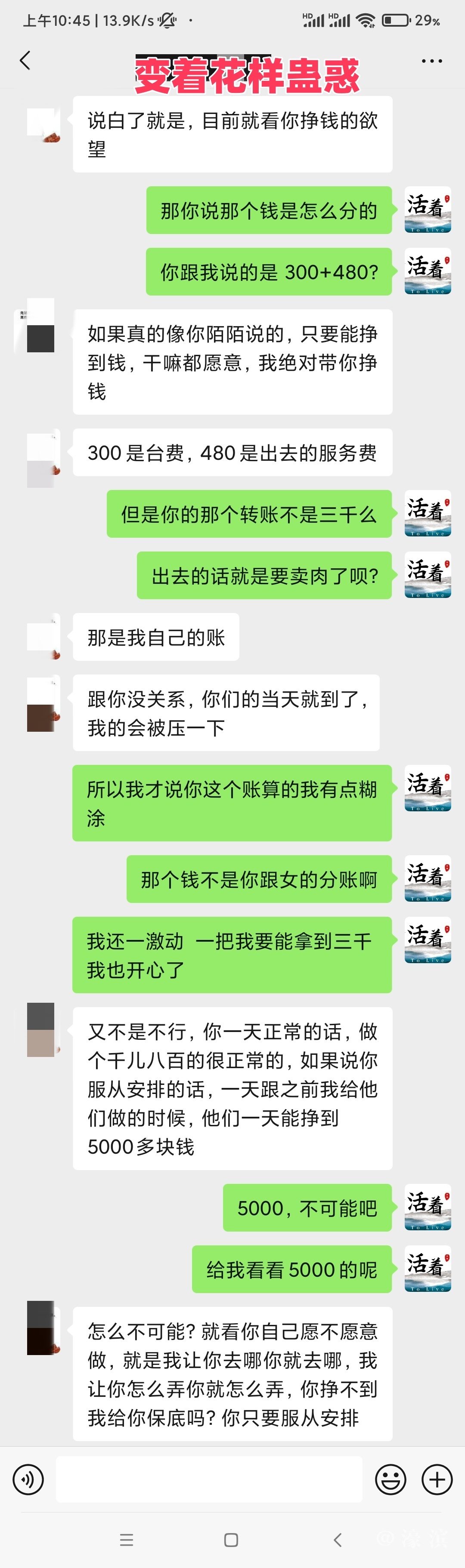Screen dimensions: 465x1568
Task: Open the emoji picker
Action: pyautogui.click(x=390, y=1480)
